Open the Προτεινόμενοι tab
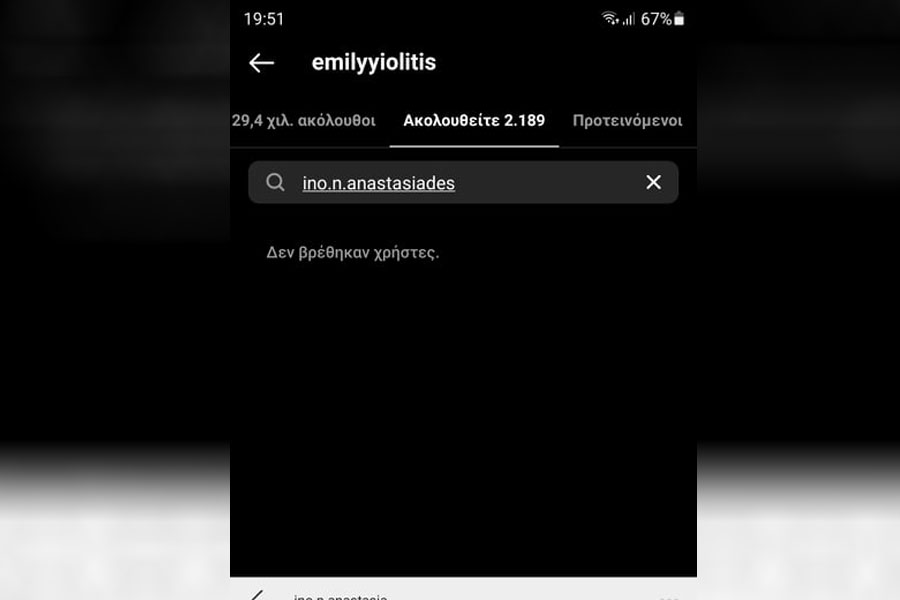 click(x=627, y=121)
